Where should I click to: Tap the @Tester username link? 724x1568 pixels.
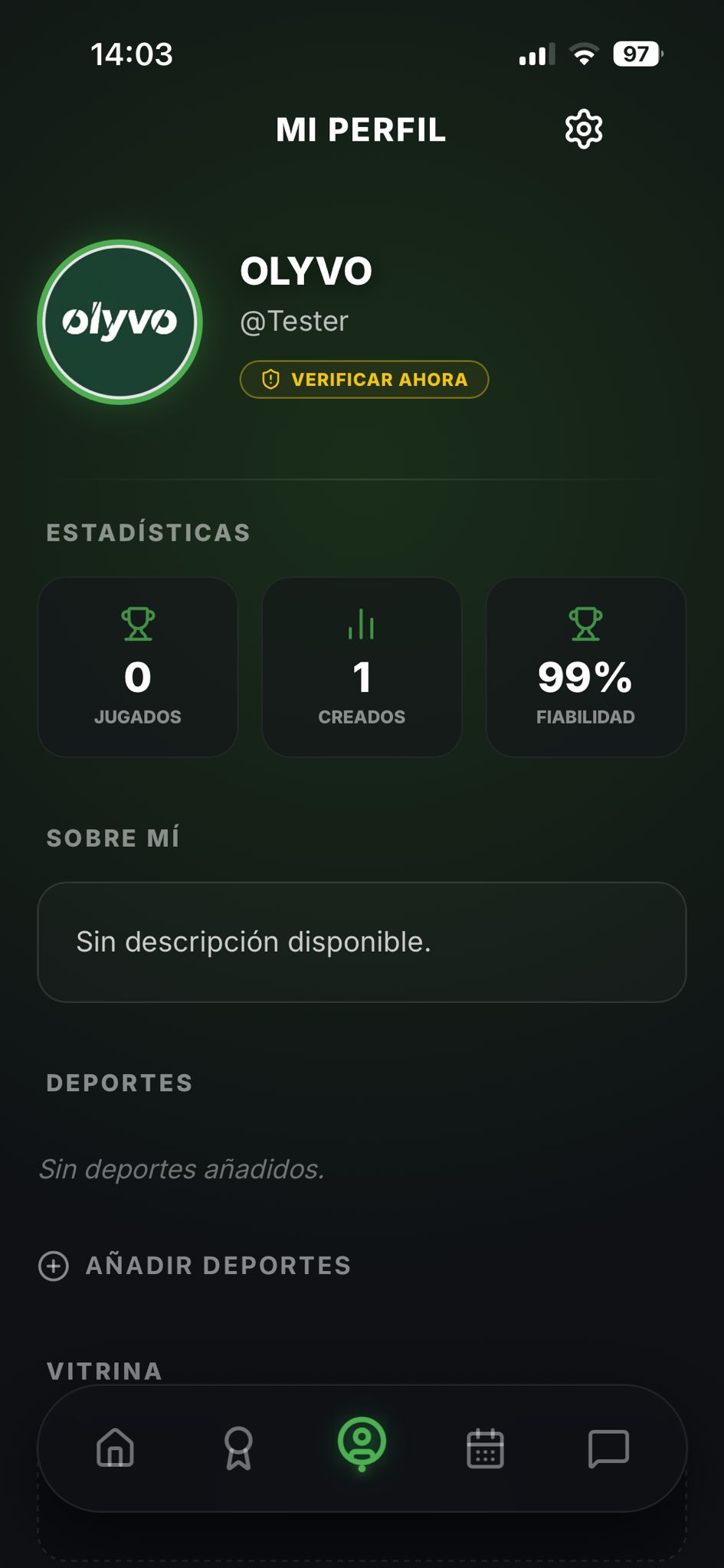(294, 321)
